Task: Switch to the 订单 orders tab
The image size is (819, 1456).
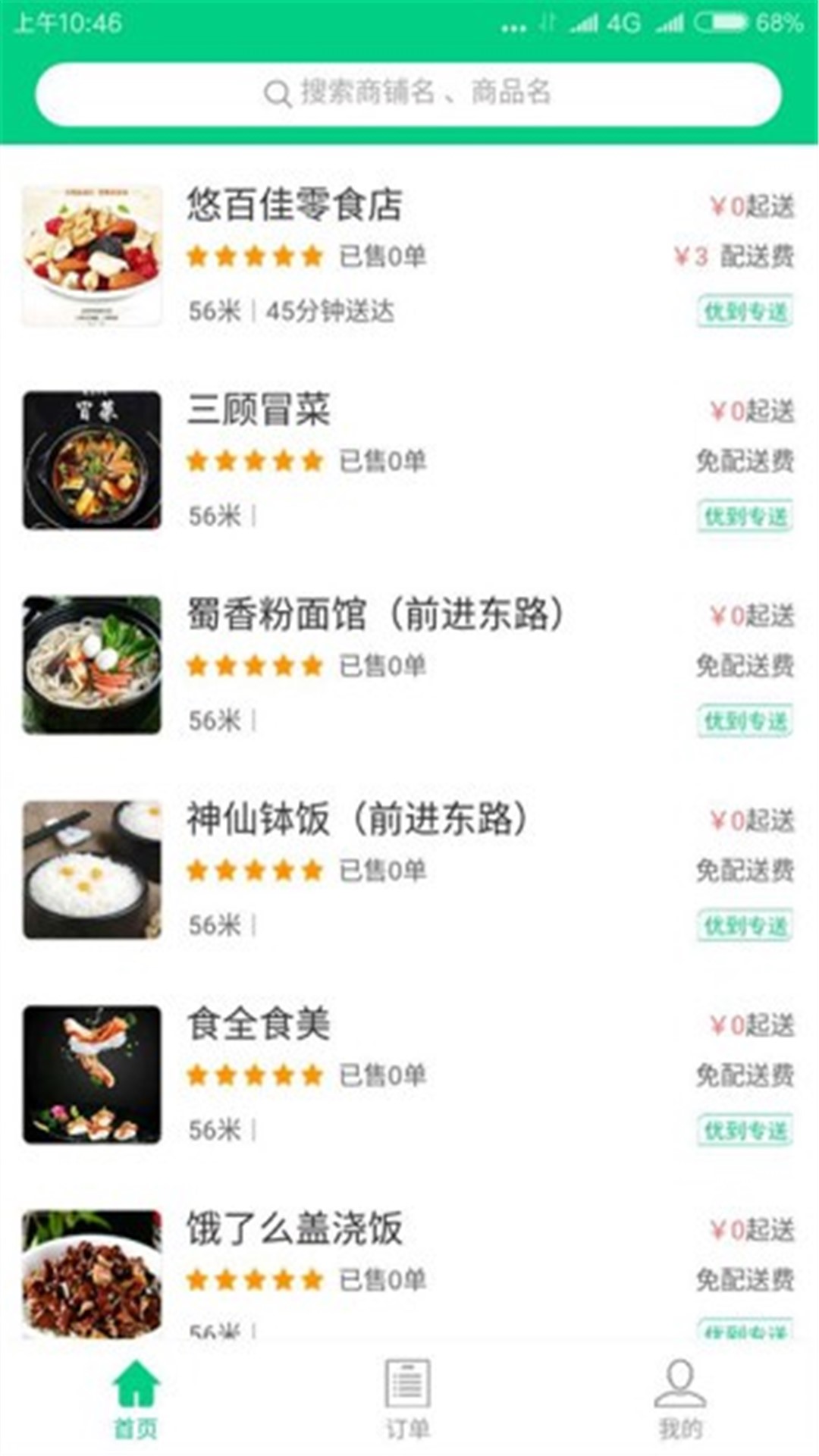Action: [408, 1398]
